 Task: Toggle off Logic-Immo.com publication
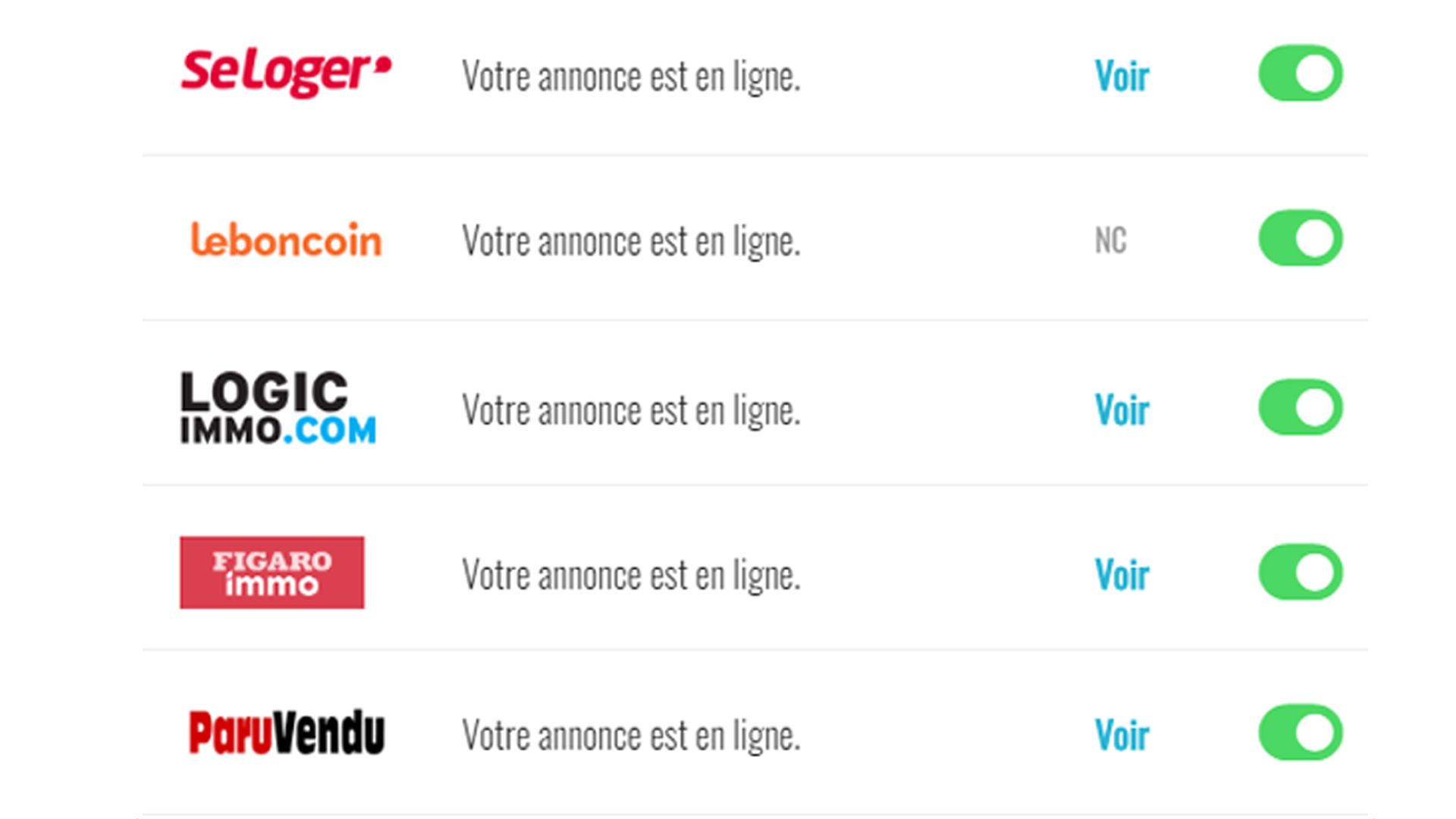[1300, 407]
